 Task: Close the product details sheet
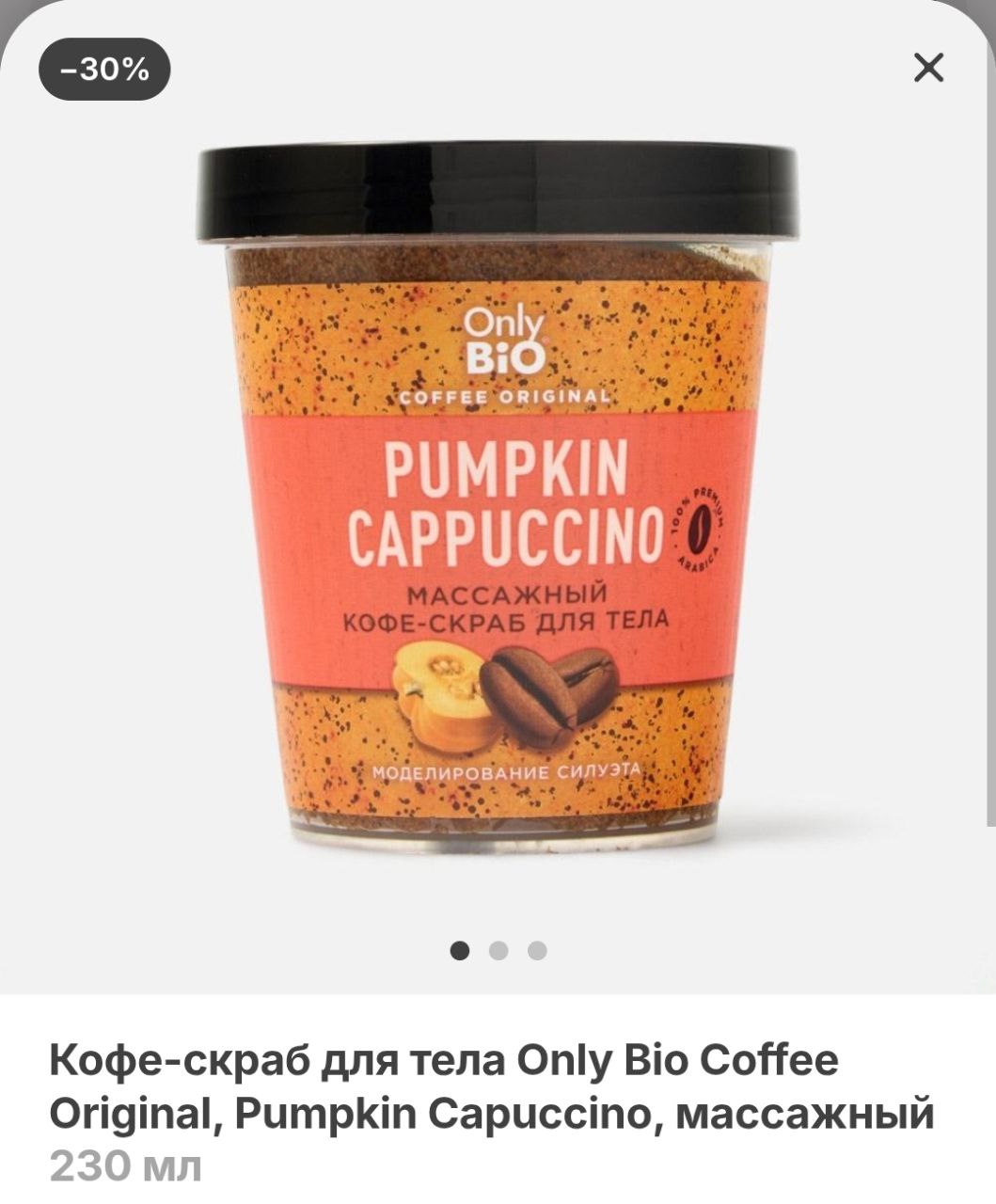[x=928, y=68]
